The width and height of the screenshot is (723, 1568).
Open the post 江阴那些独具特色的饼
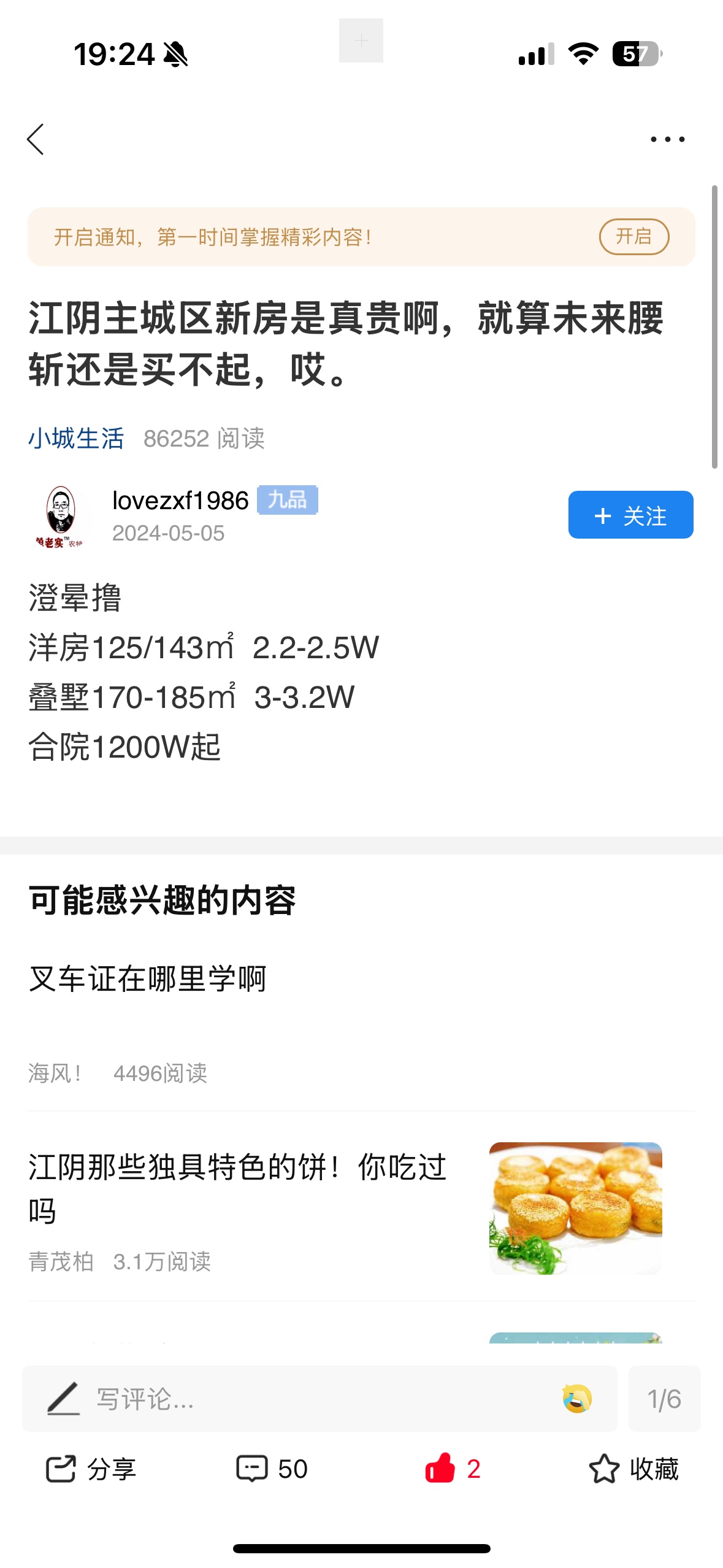pyautogui.click(x=237, y=1187)
